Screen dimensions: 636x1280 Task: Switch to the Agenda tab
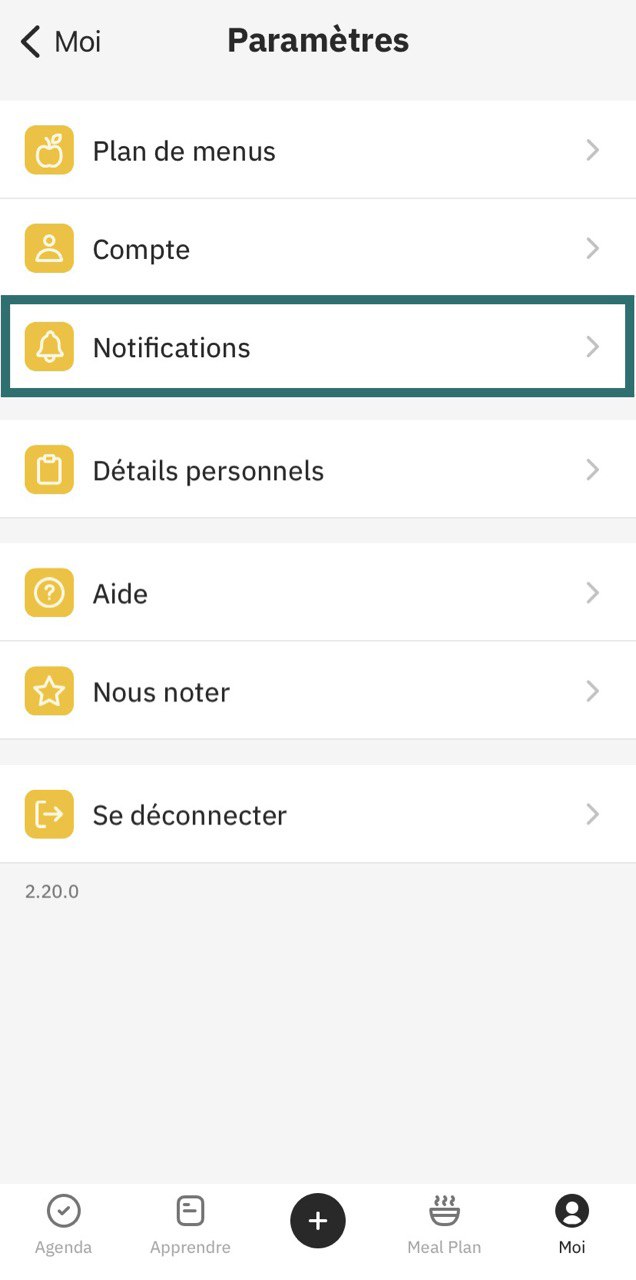pyautogui.click(x=64, y=1224)
